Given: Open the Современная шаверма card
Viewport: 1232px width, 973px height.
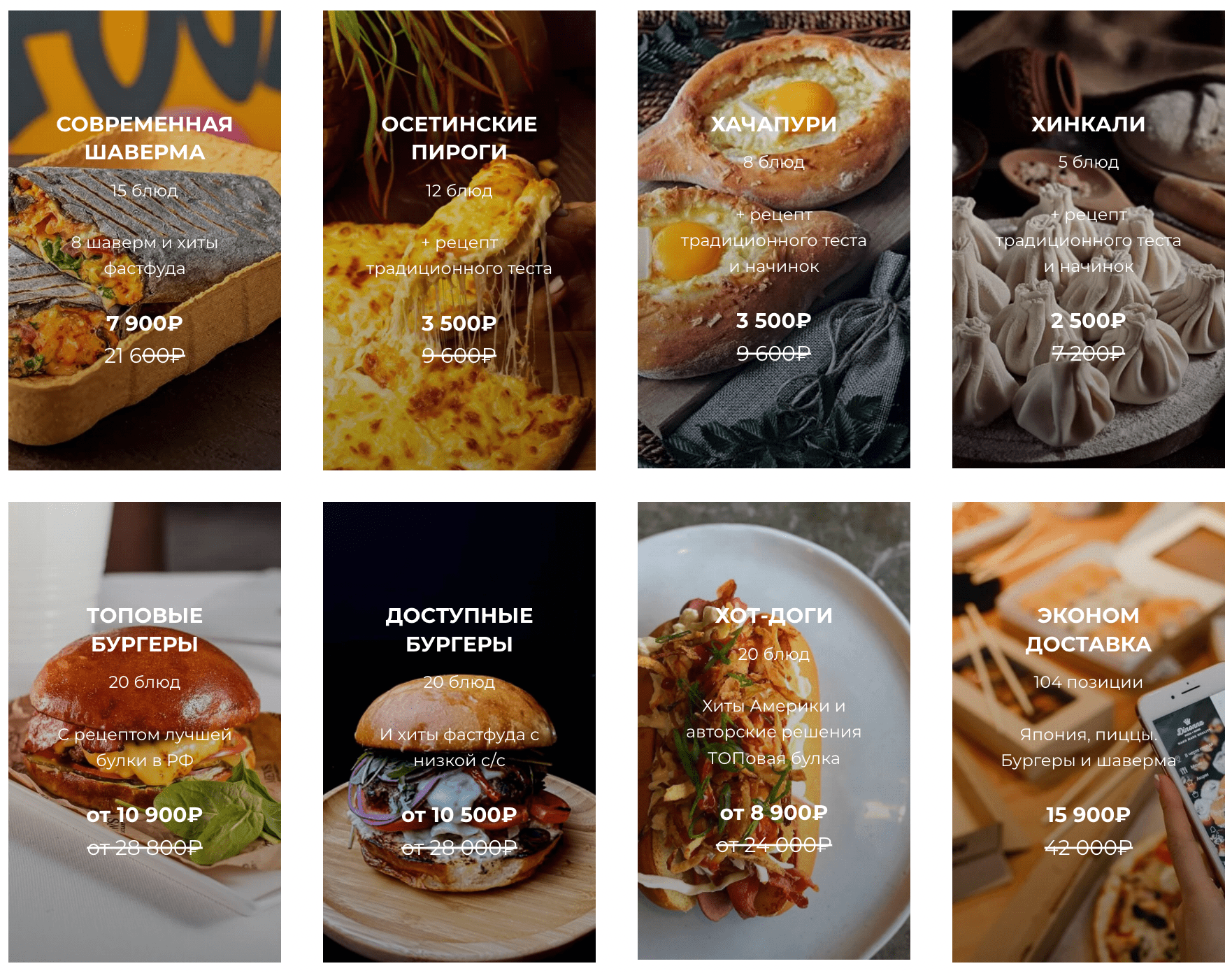Looking at the screenshot, I should click(x=145, y=240).
